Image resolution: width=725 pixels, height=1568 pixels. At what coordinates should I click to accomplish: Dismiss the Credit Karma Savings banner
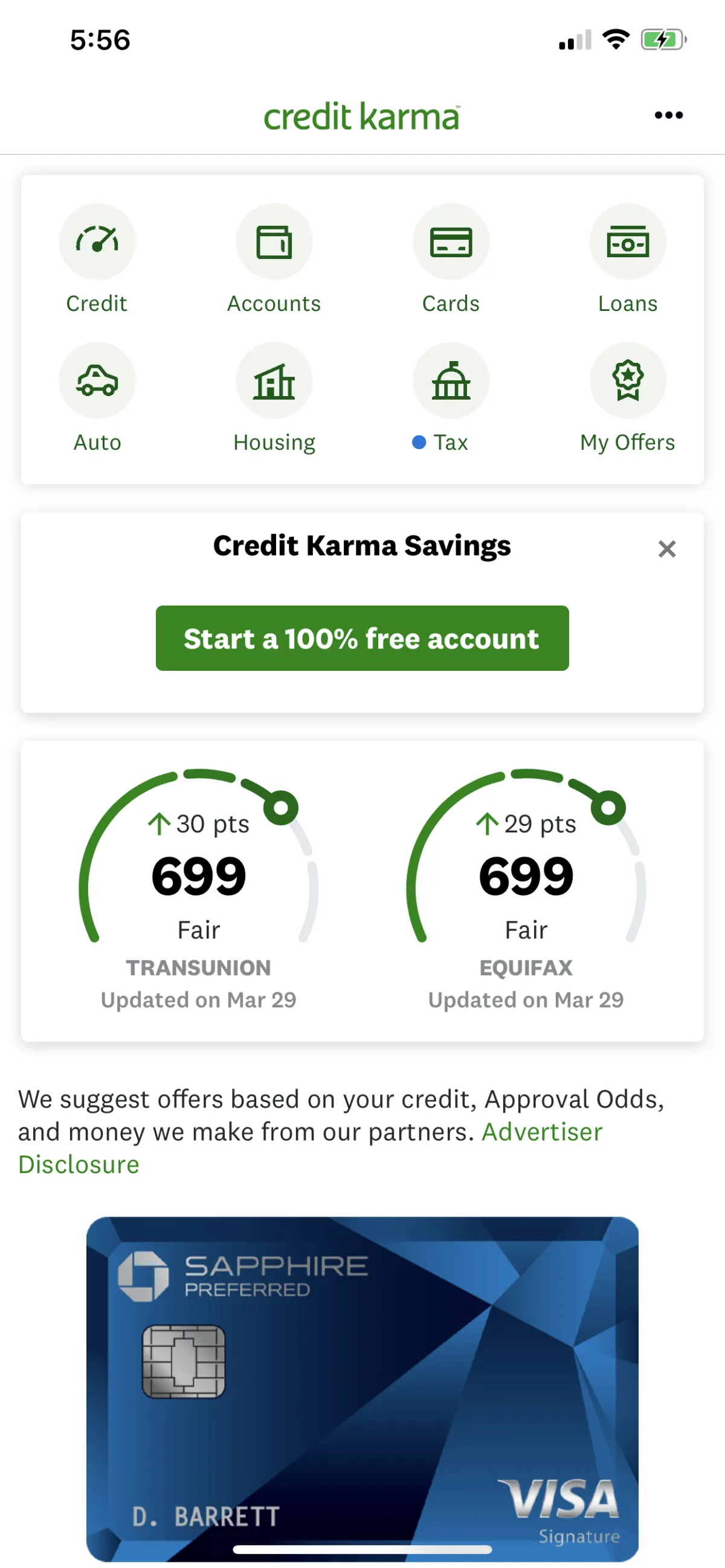pyautogui.click(x=667, y=548)
